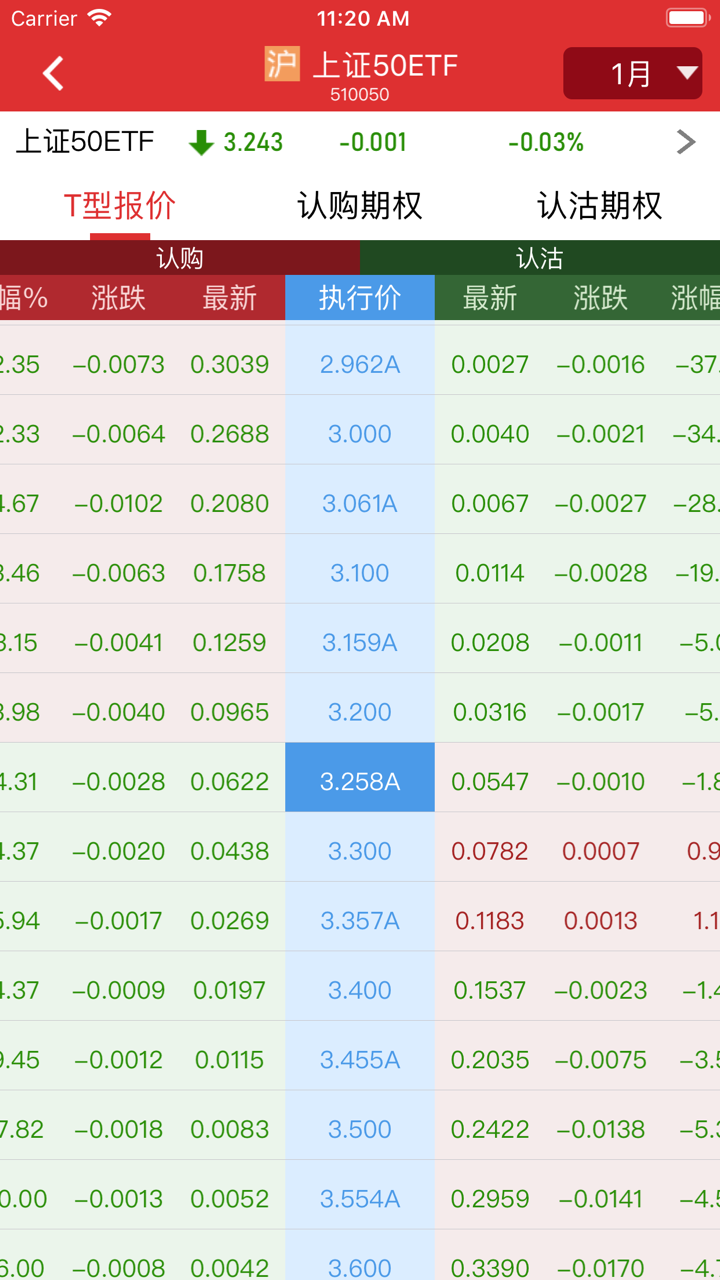Viewport: 720px width, 1280px height.
Task: Open the 1月 expiry month dropdown
Action: (632, 73)
